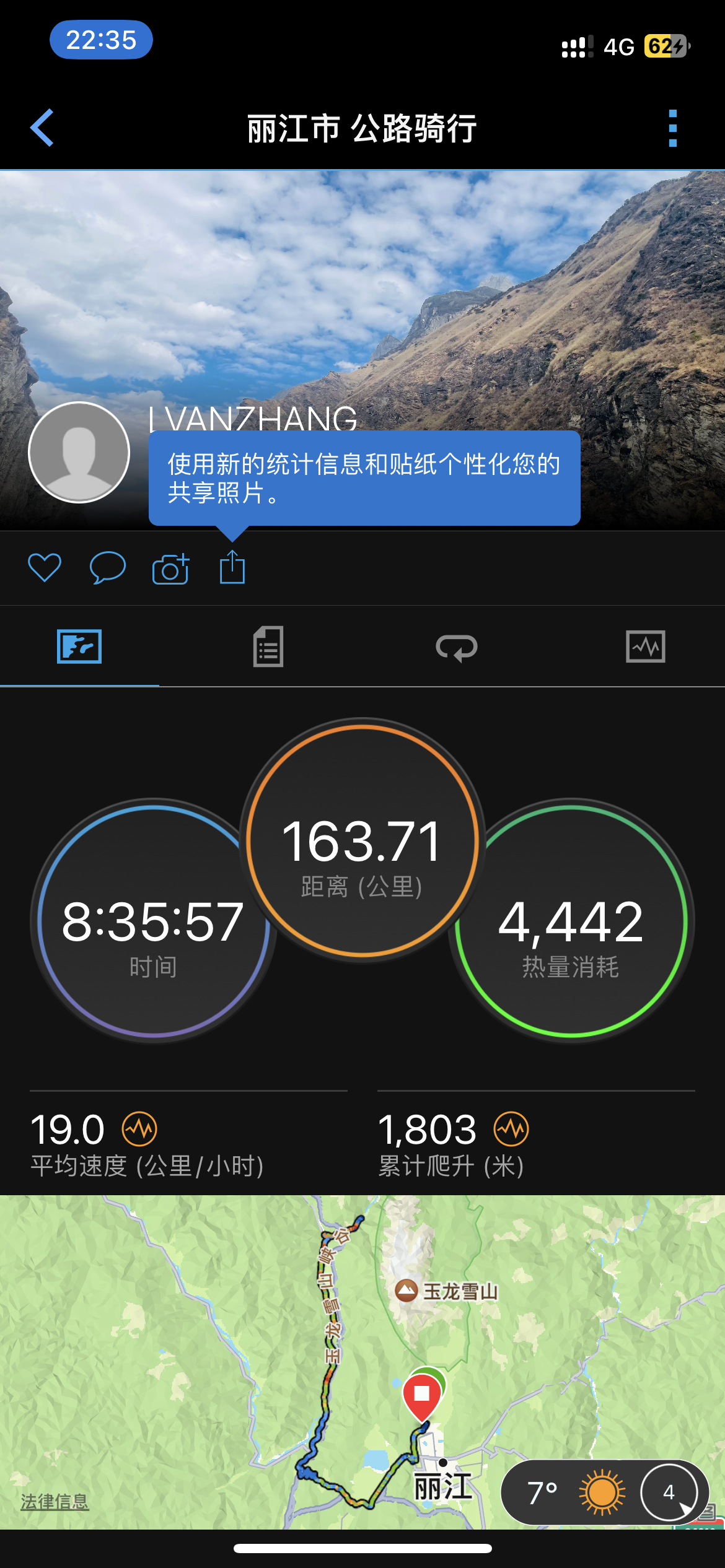This screenshot has height=1568, width=725.
Task: Switch to the charts tab
Action: 646,647
